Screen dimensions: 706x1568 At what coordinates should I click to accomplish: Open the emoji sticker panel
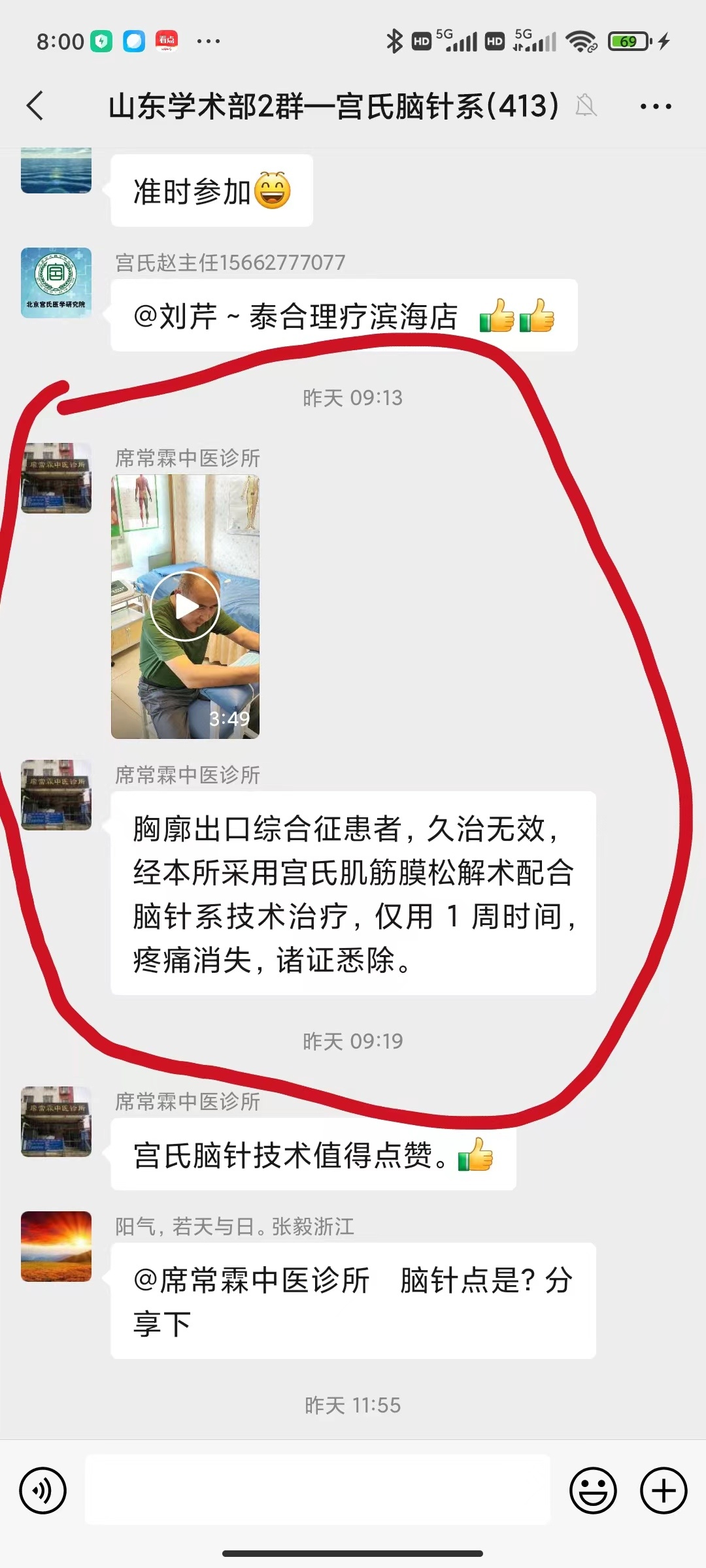[593, 1491]
